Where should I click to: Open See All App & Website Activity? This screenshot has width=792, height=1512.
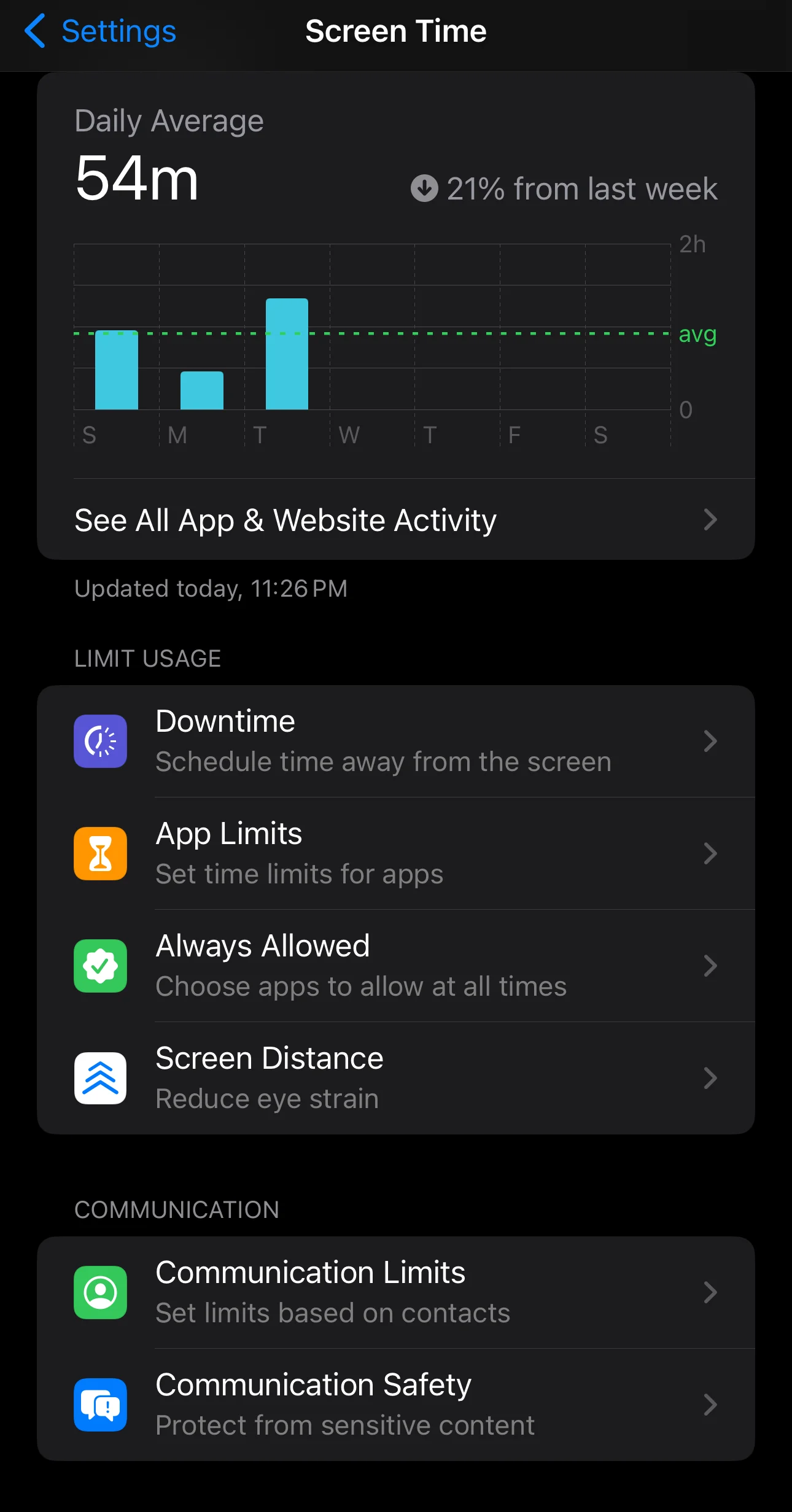[x=396, y=520]
